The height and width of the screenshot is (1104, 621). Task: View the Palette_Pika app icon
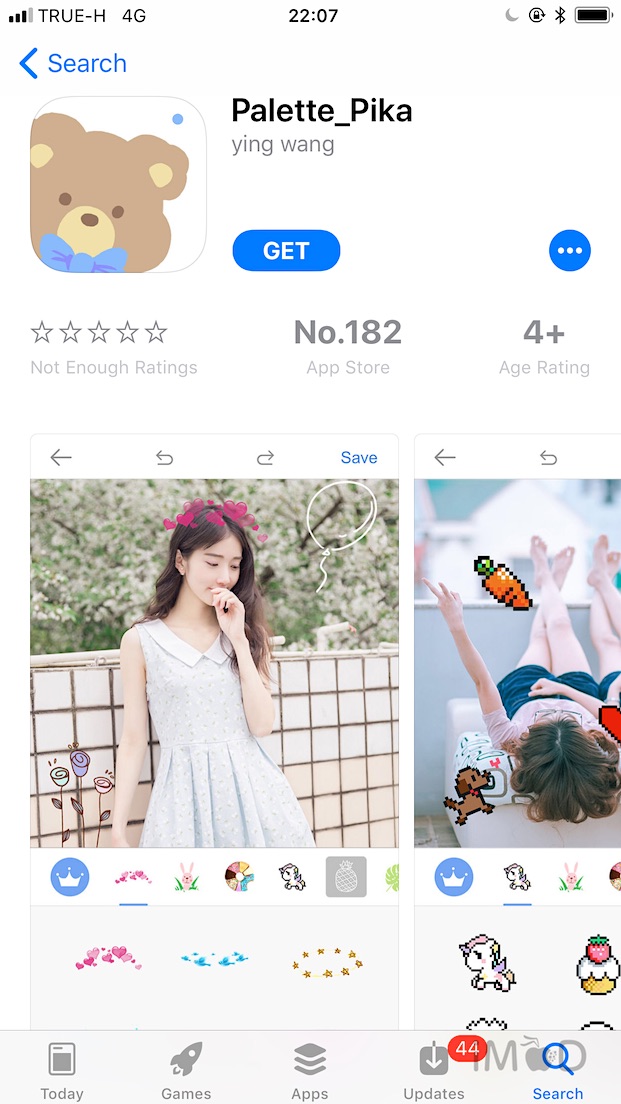pos(118,184)
